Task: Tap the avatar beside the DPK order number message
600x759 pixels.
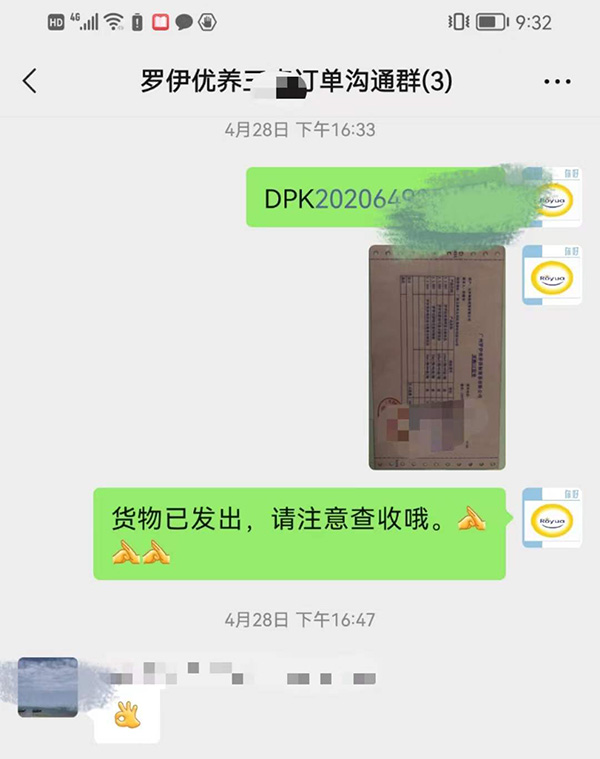Action: pos(552,197)
